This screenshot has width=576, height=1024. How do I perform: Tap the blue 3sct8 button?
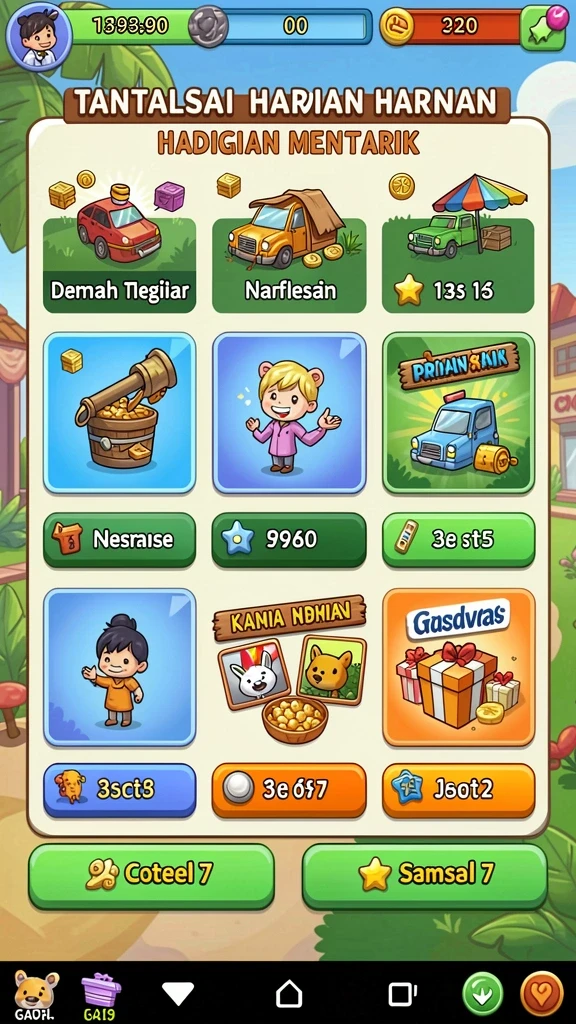[120, 790]
